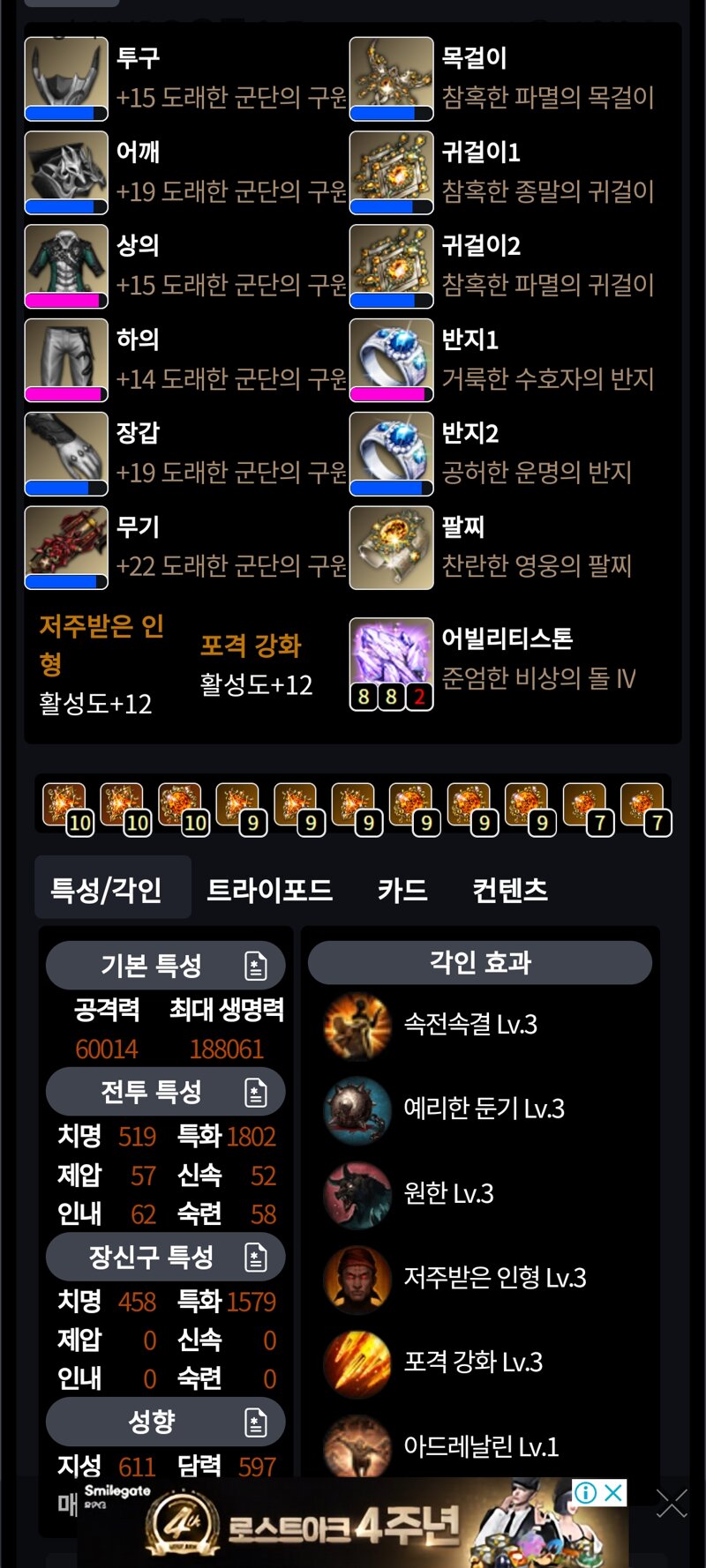This screenshot has width=706, height=1568.
Task: View the 목걸이 necklace item
Action: tap(391, 78)
